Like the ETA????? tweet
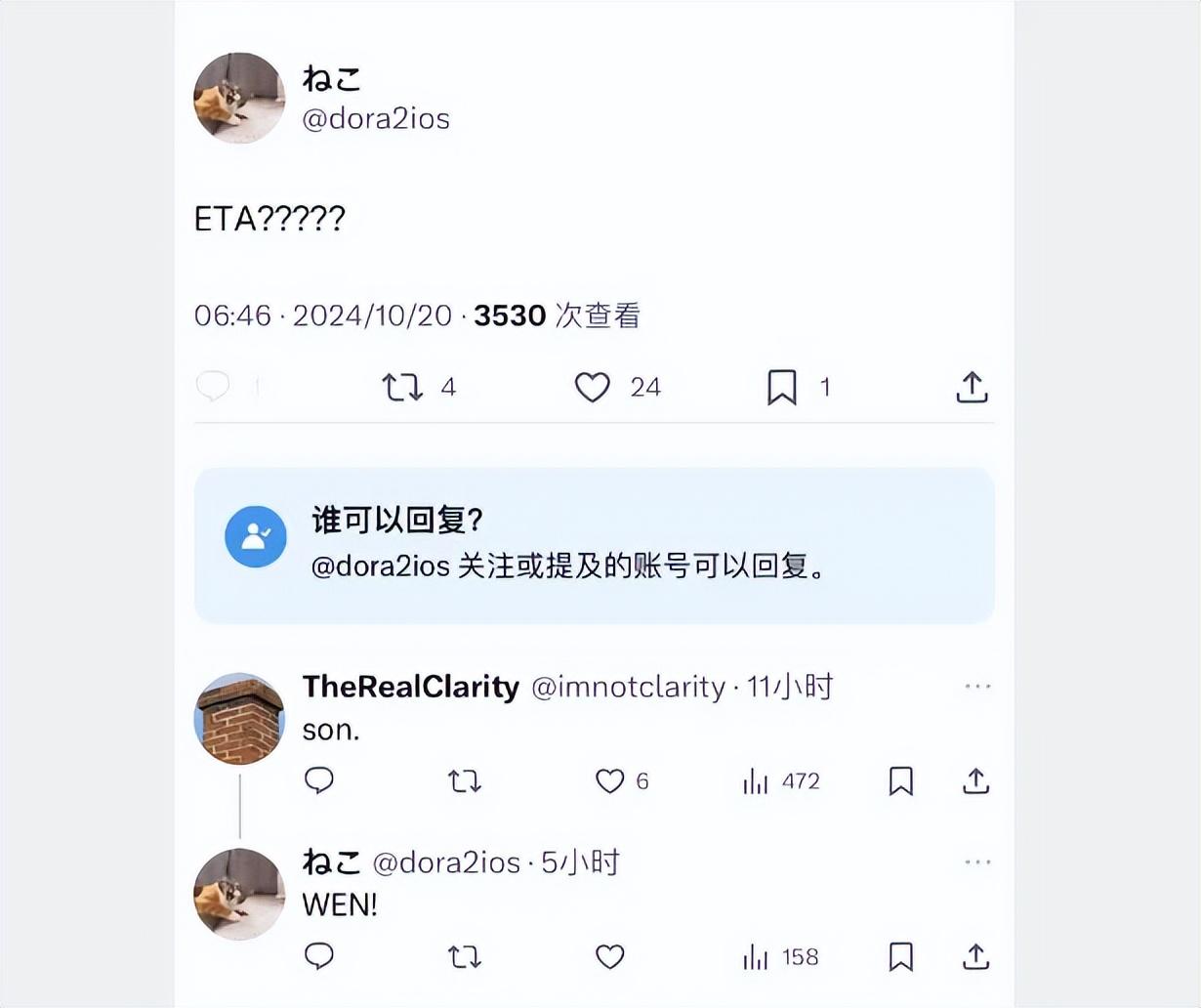The image size is (1201, 1008). [592, 388]
